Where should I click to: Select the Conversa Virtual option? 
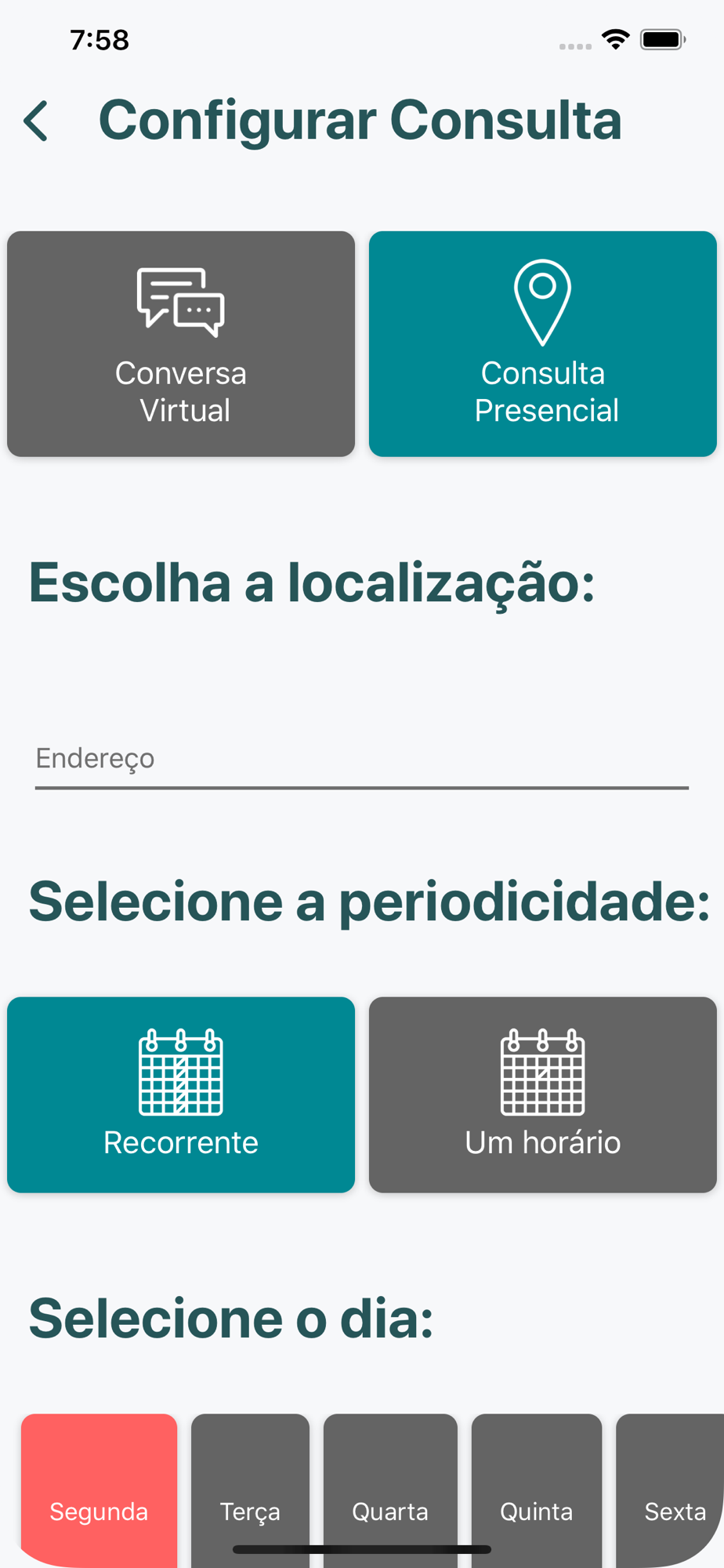pos(181,344)
